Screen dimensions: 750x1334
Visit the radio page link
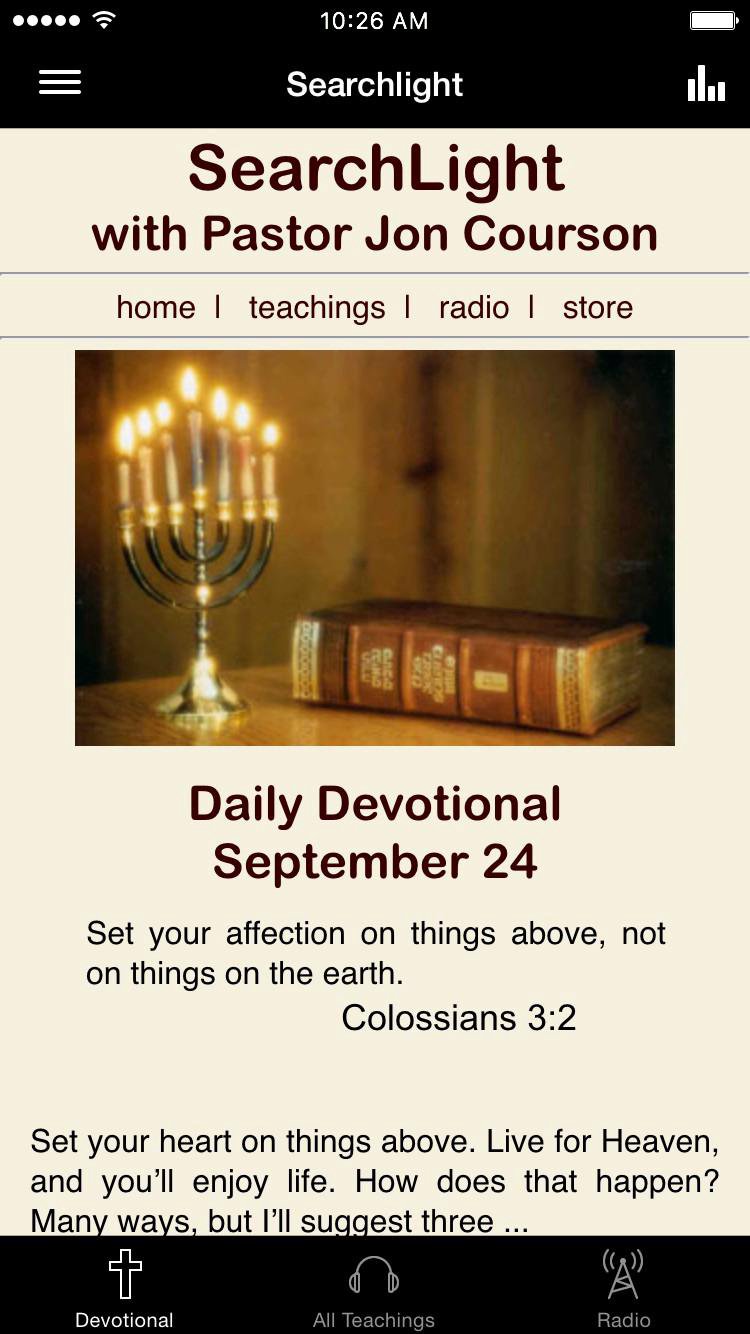tap(476, 308)
